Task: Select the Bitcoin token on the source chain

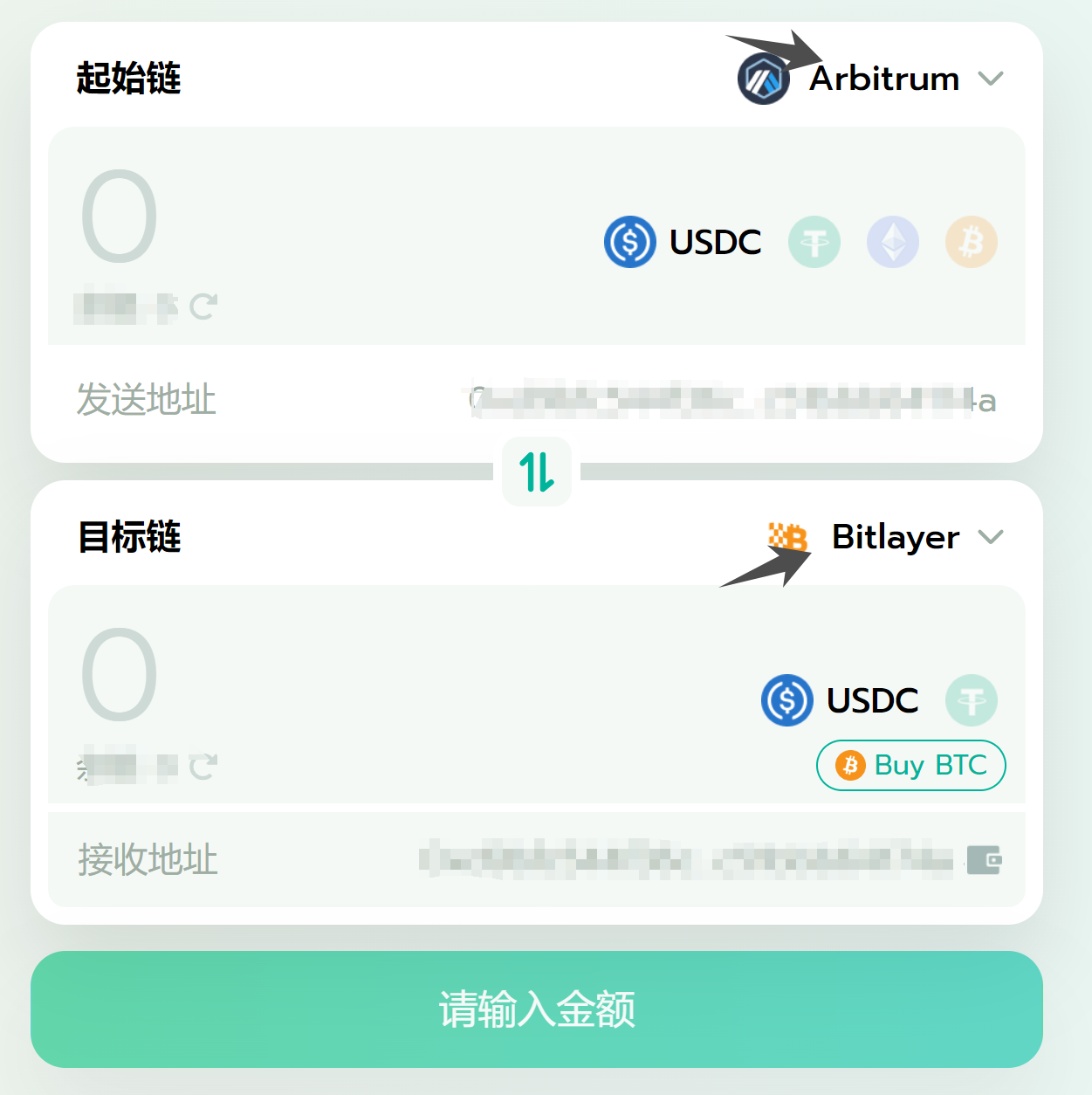Action: click(x=972, y=242)
